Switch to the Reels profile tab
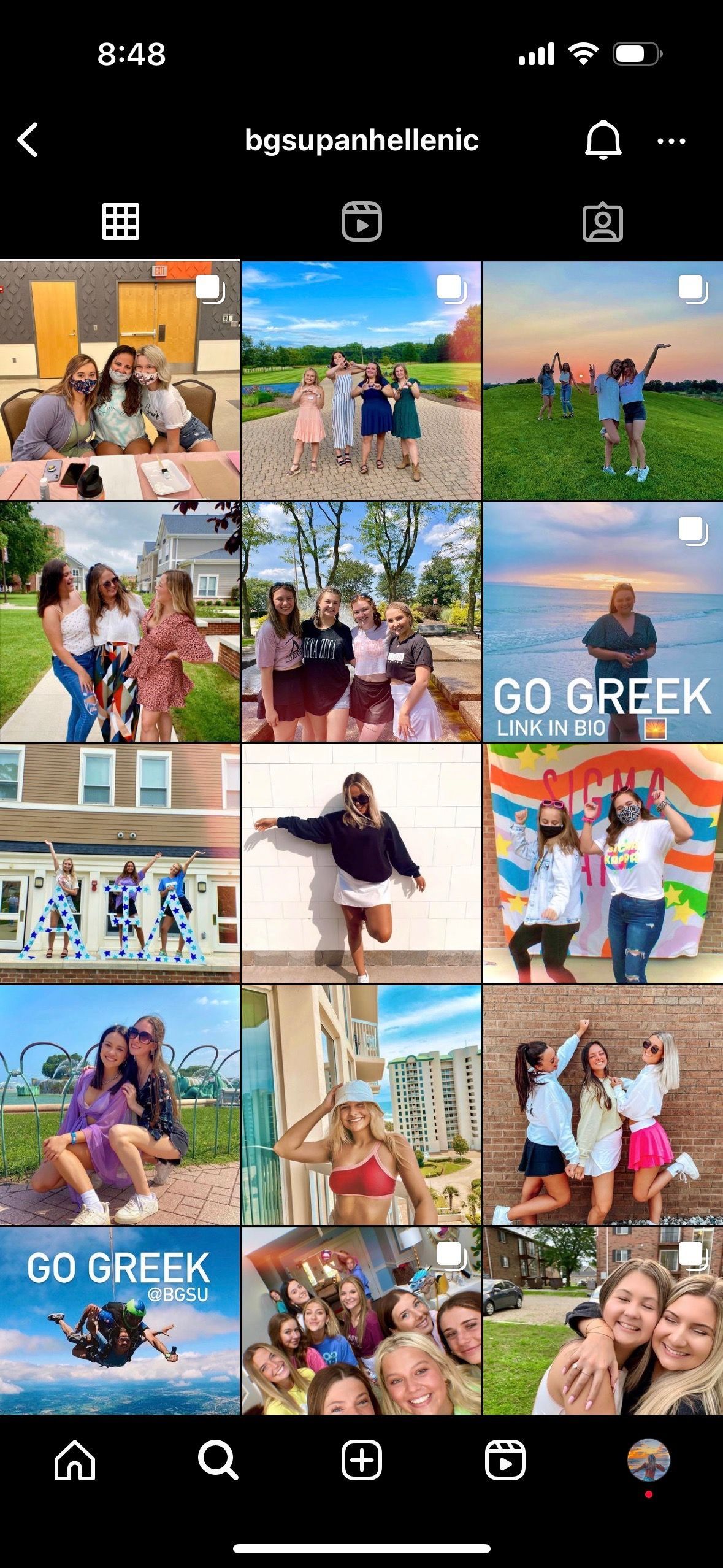 click(x=361, y=221)
